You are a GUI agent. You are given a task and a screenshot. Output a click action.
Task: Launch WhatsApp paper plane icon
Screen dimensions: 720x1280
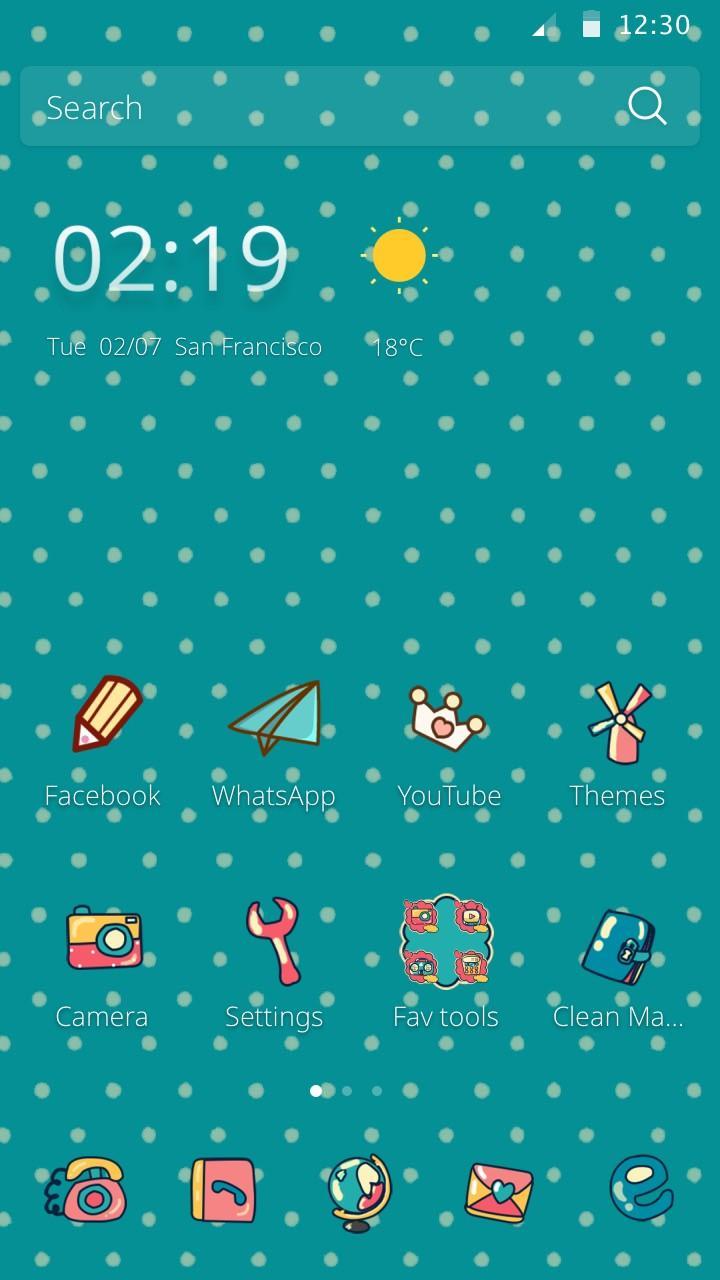(274, 715)
